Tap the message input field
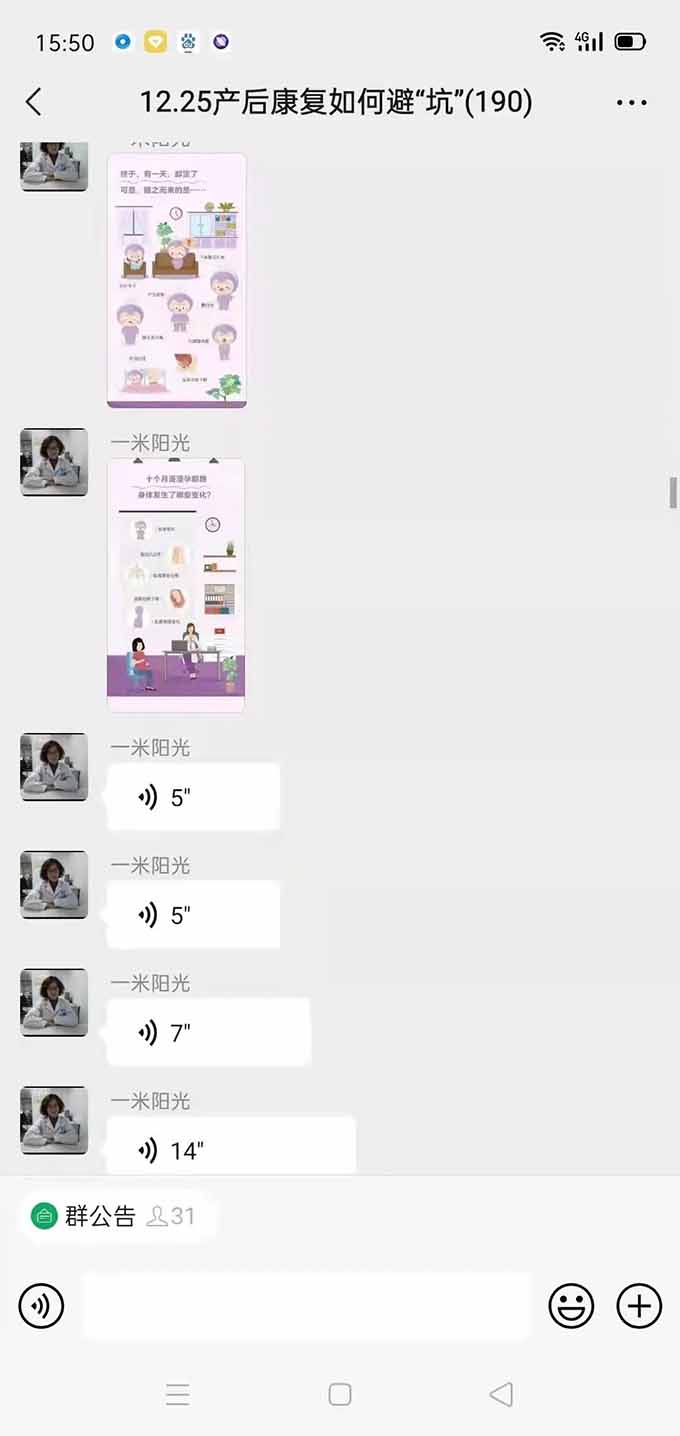680x1436 pixels. click(305, 1306)
